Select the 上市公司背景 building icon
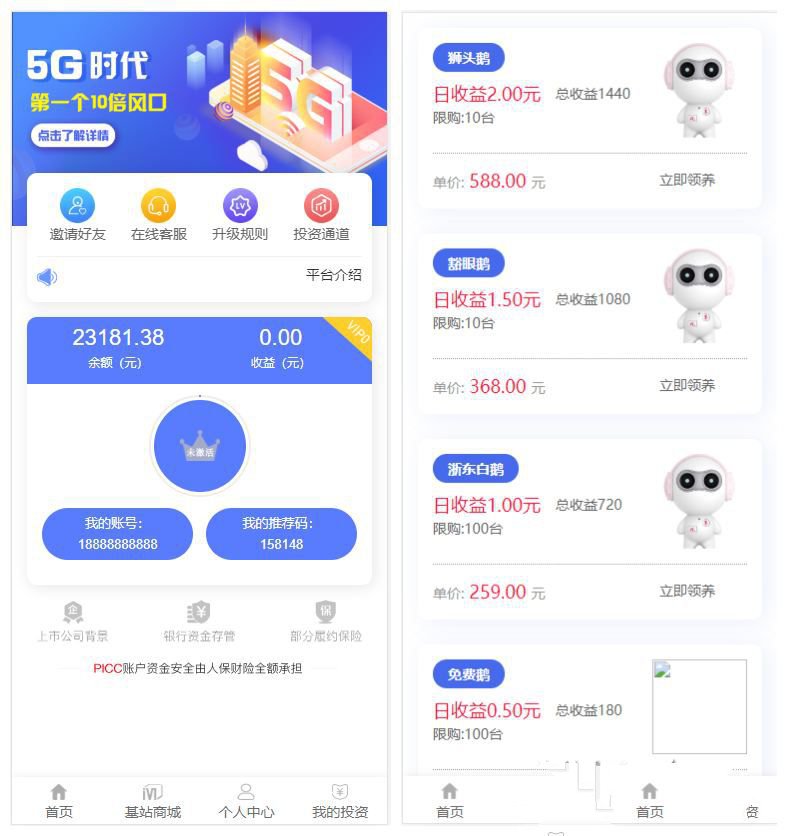Viewport: 787px width, 836px height. click(72, 611)
